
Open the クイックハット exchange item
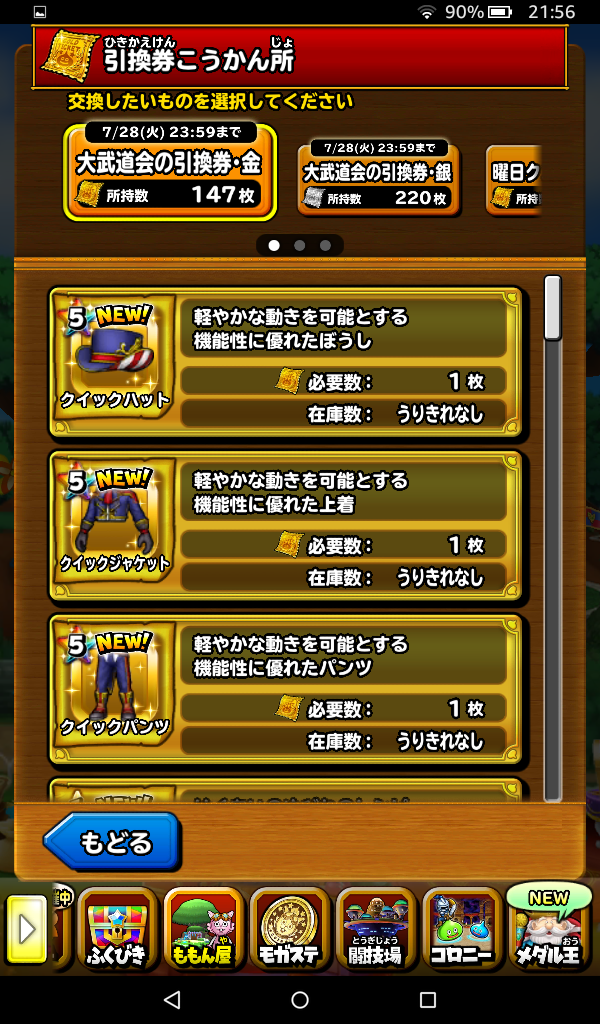(286, 362)
